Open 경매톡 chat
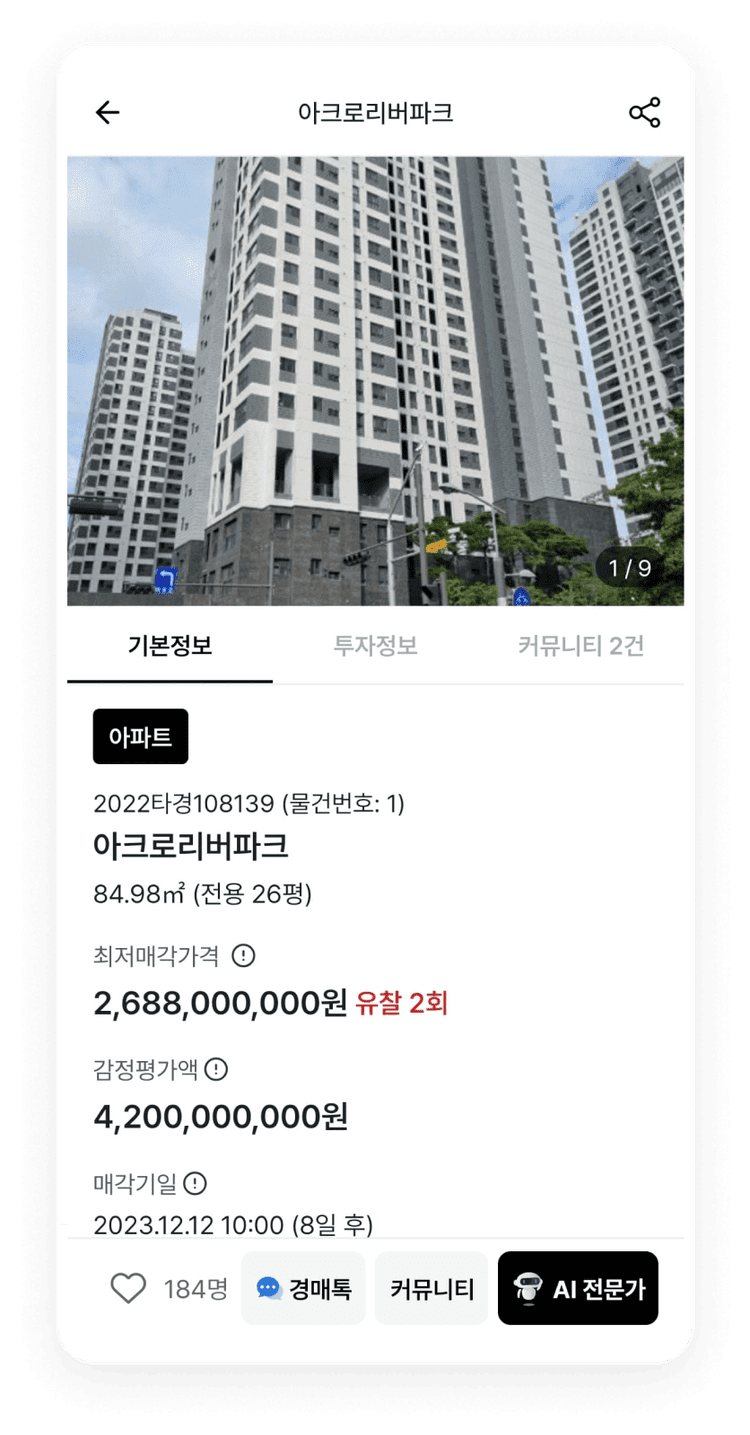This screenshot has height=1435, width=750. [303, 1289]
